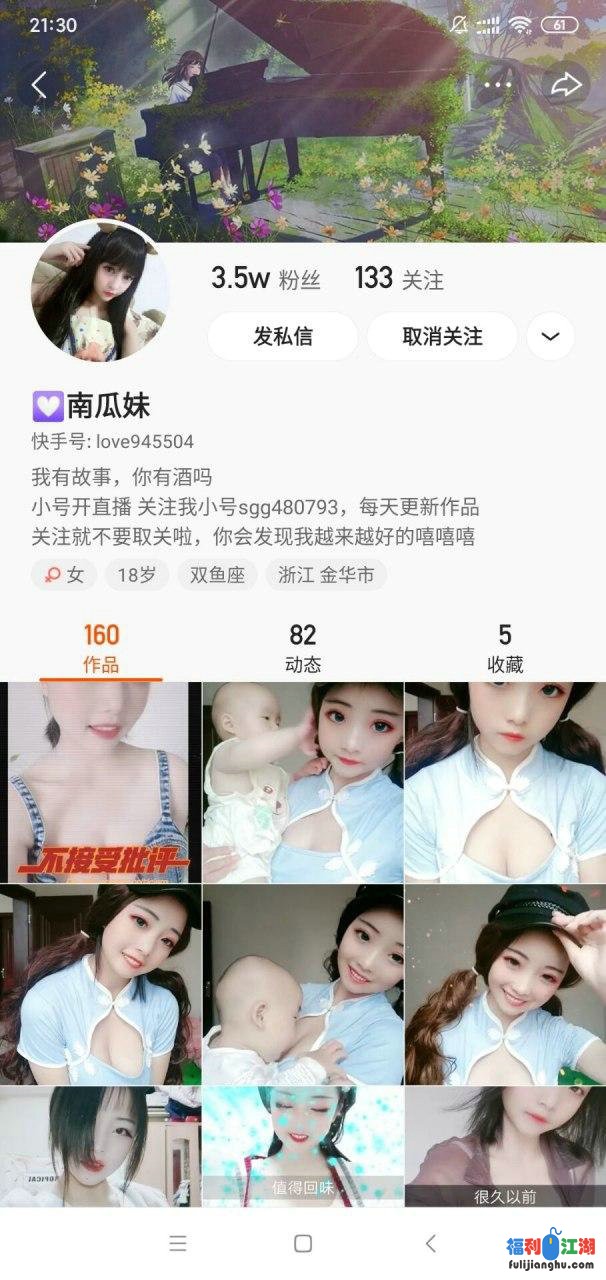
Task: Tap 发私信 to send a private message
Action: click(282, 337)
